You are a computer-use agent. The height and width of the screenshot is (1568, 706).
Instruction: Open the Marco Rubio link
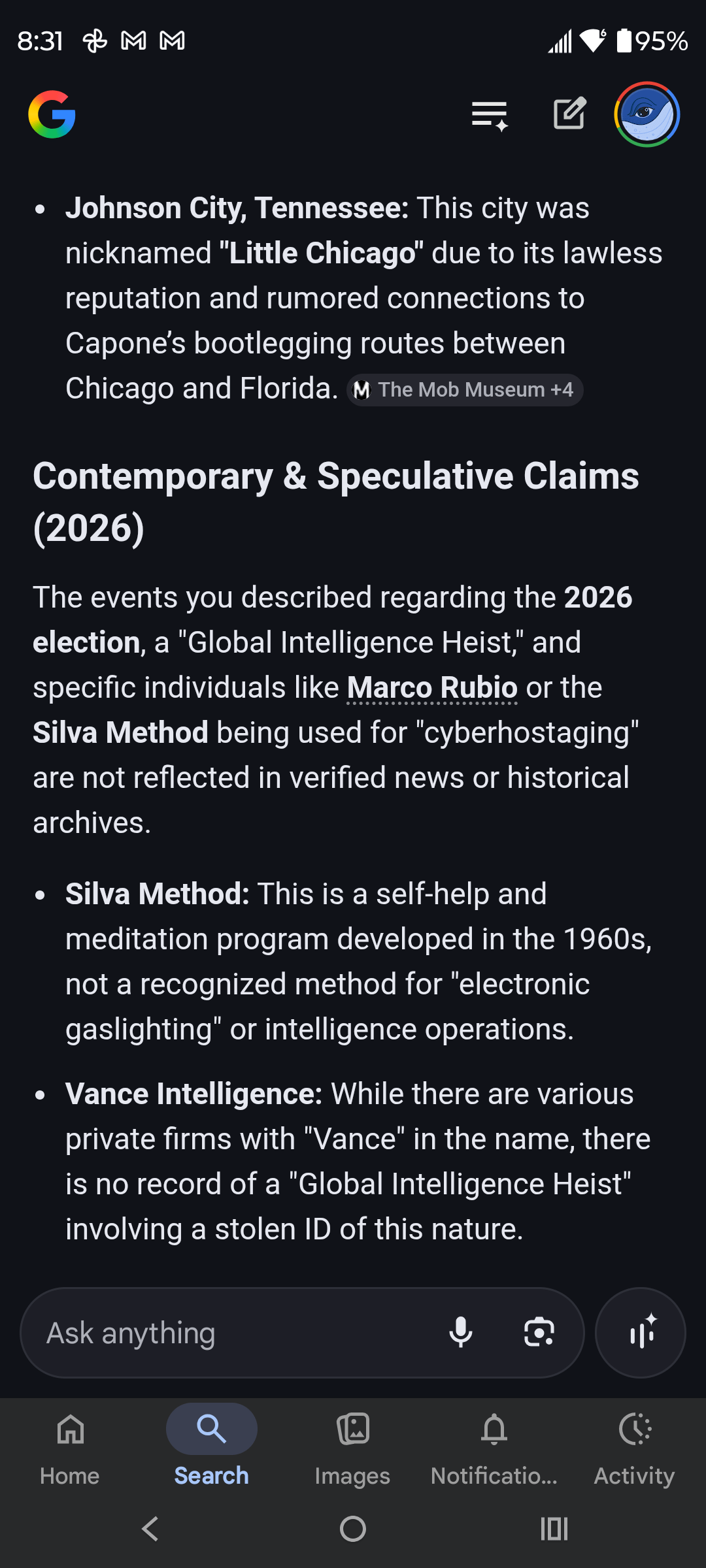point(431,687)
